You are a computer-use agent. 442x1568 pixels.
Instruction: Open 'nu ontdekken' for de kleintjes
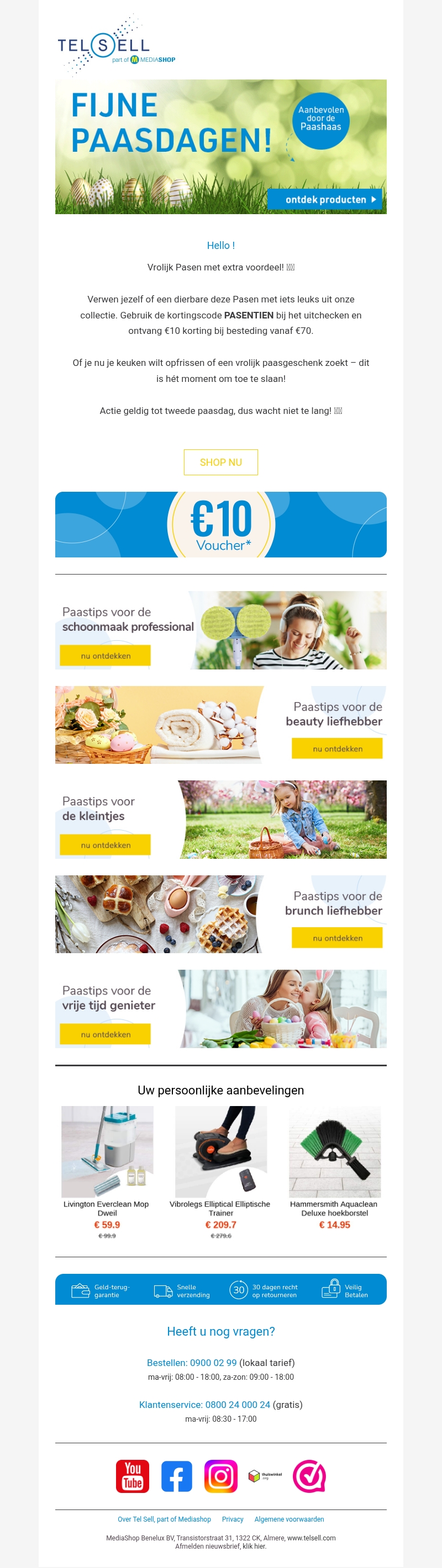(x=105, y=845)
